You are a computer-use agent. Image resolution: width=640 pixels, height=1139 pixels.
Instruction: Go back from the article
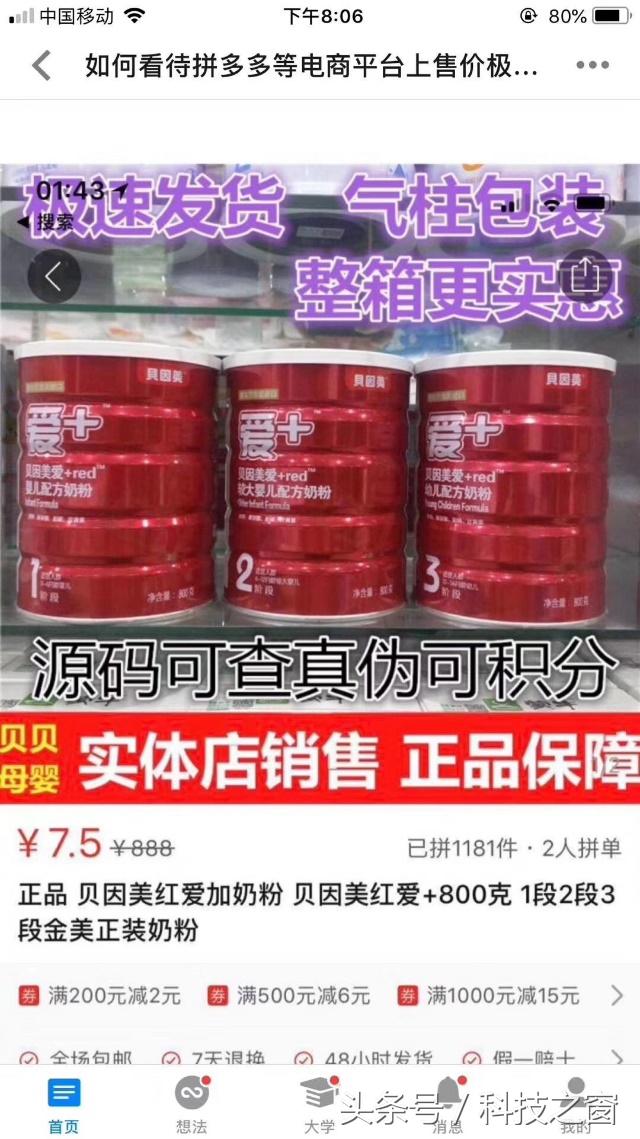41,66
